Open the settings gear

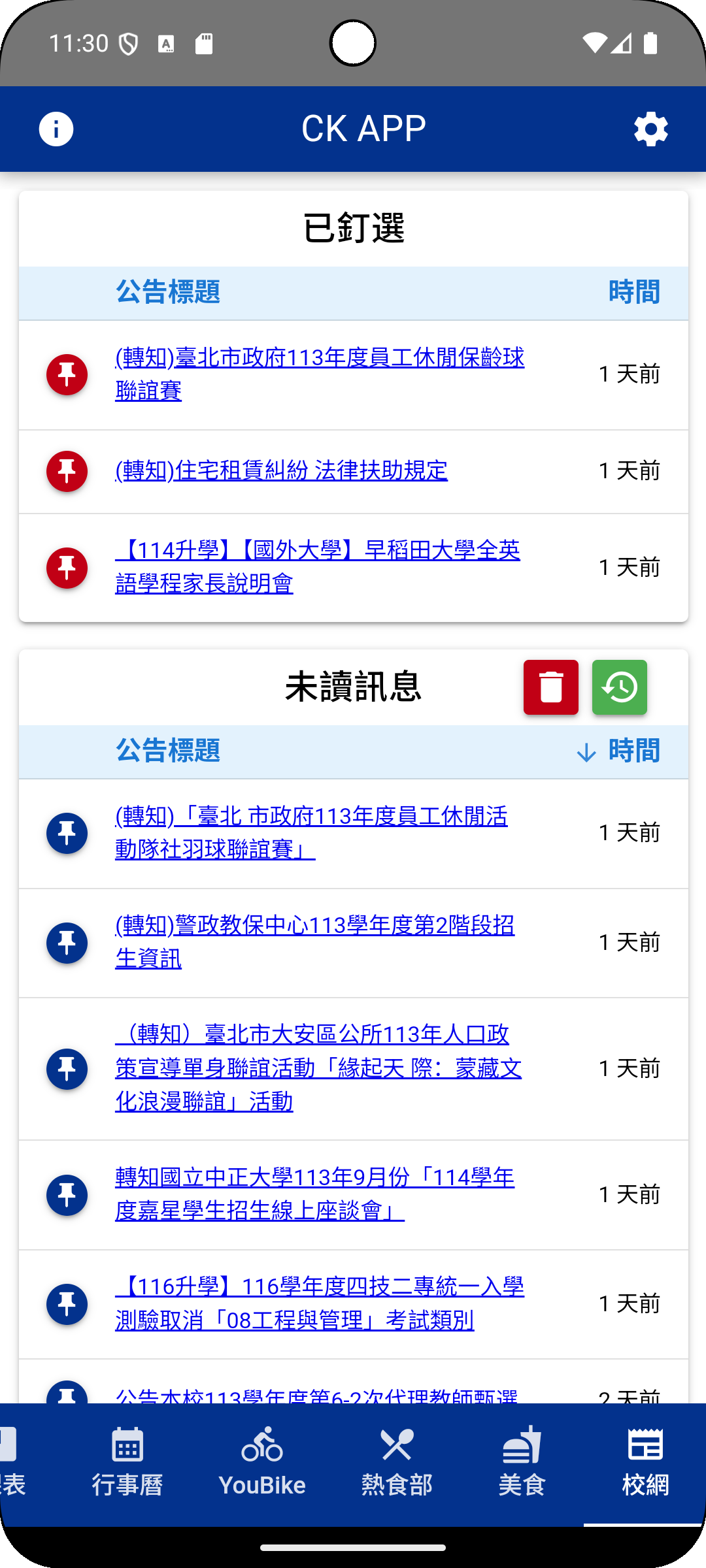click(x=650, y=129)
